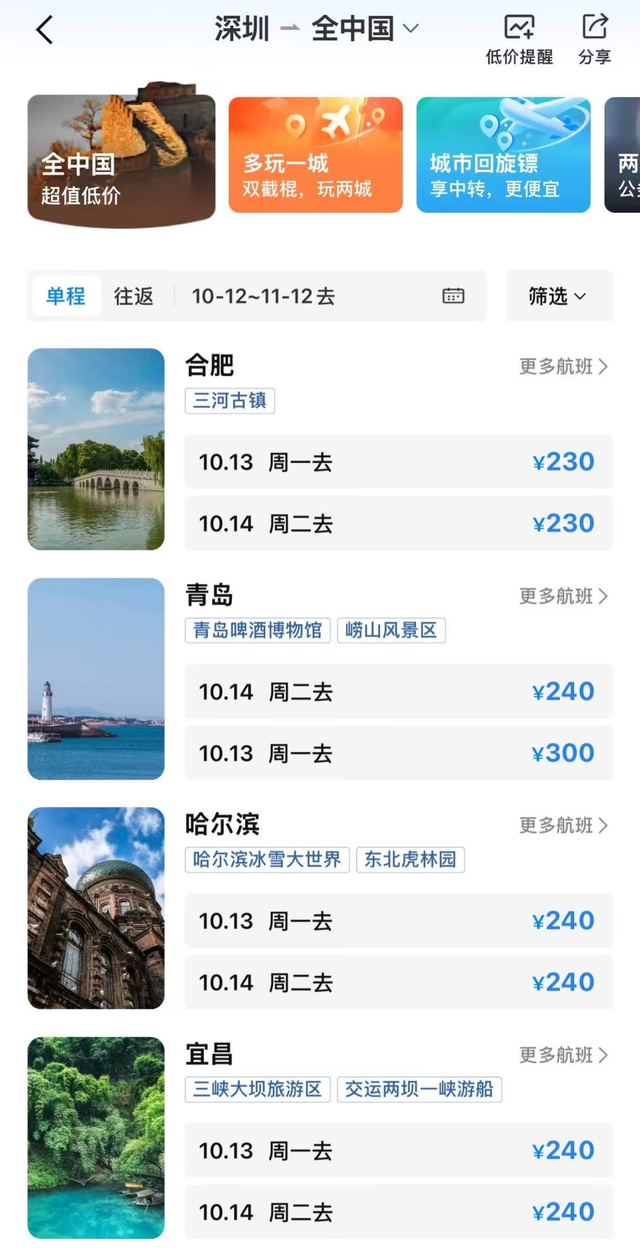View 更多航班 for 合肥

point(563,367)
